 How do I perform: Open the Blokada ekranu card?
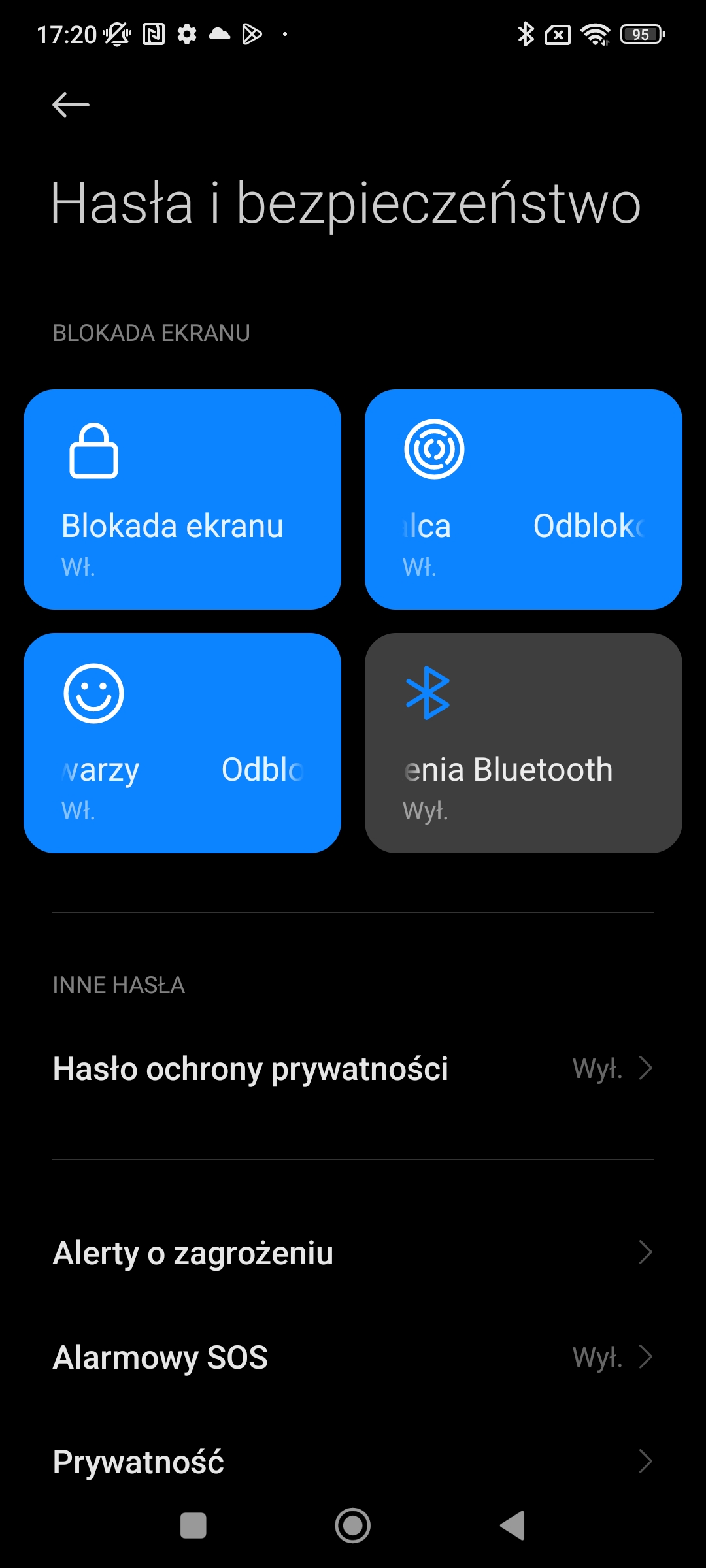182,499
